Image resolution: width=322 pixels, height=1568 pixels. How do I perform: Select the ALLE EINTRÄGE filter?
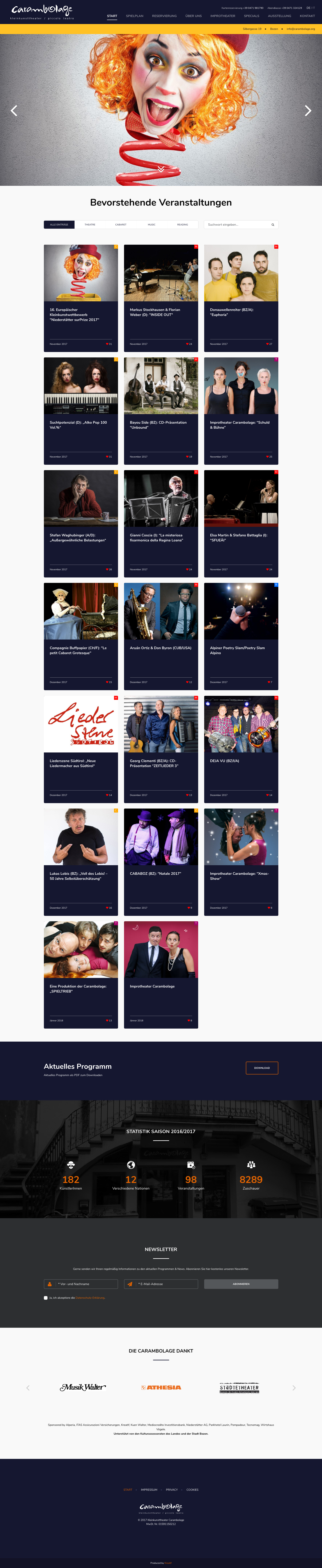pos(59,225)
